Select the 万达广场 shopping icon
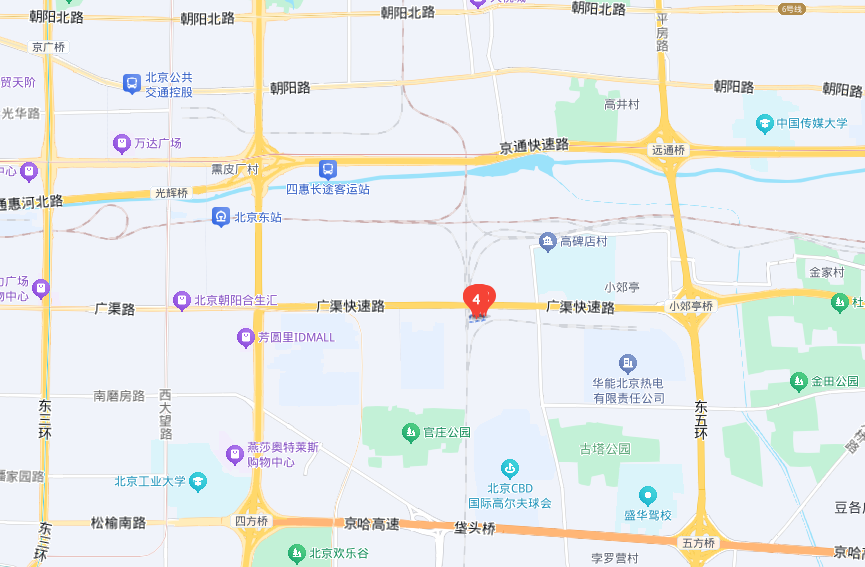 pyautogui.click(x=121, y=143)
